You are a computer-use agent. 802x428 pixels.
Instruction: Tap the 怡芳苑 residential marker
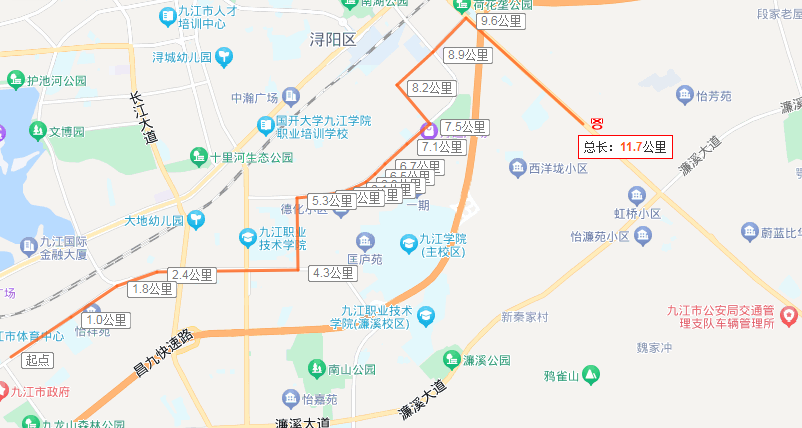tap(685, 96)
